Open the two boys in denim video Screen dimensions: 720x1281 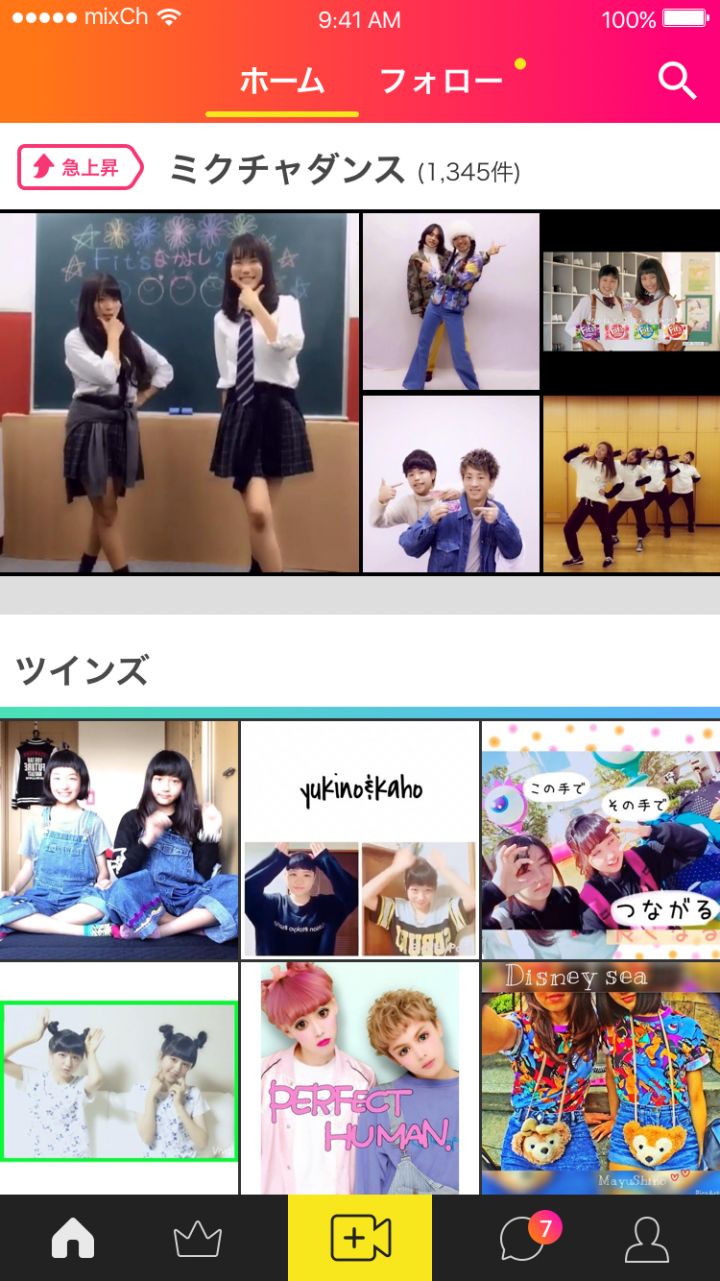(451, 484)
